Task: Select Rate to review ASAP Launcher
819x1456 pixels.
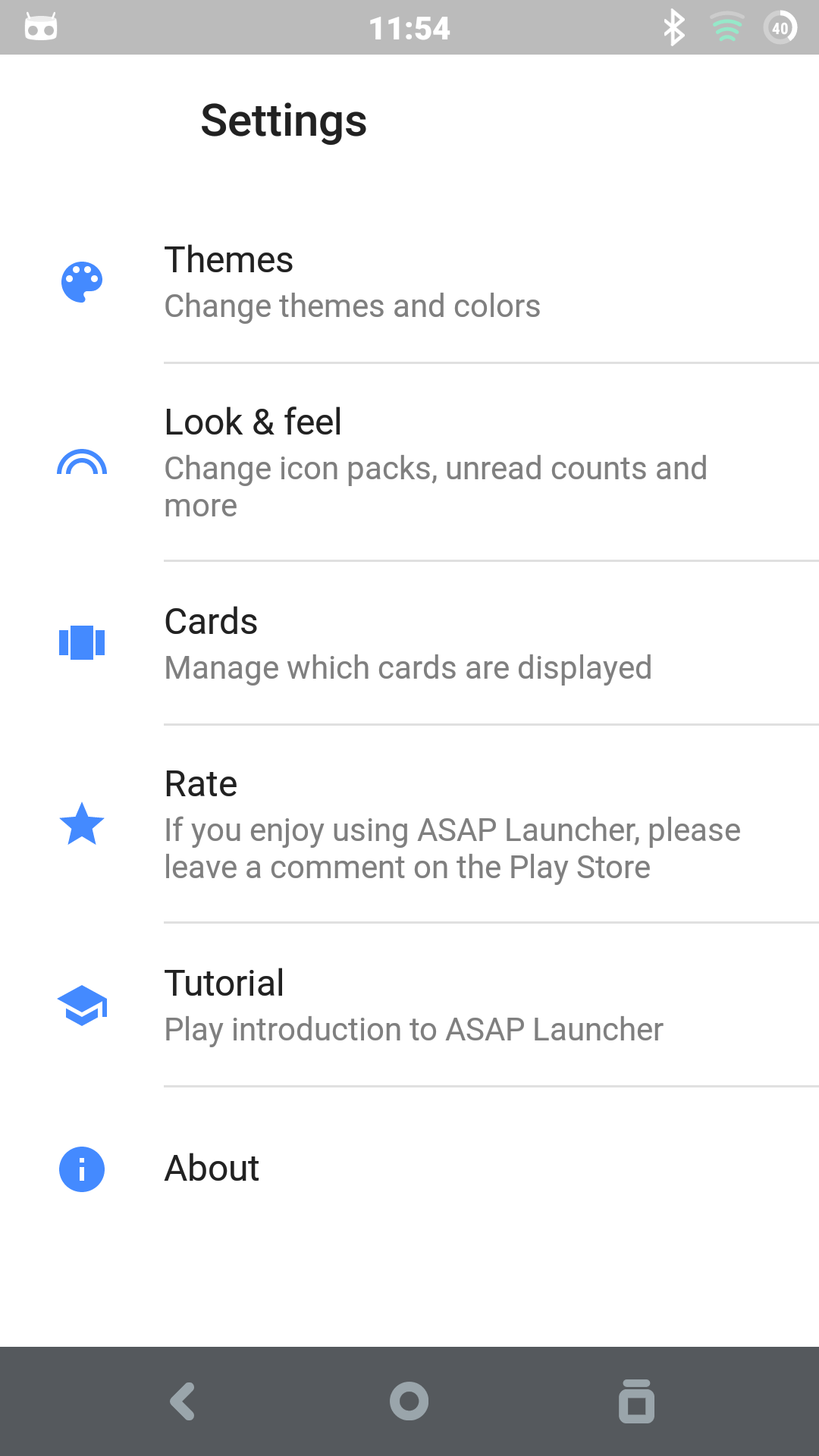Action: (409, 824)
